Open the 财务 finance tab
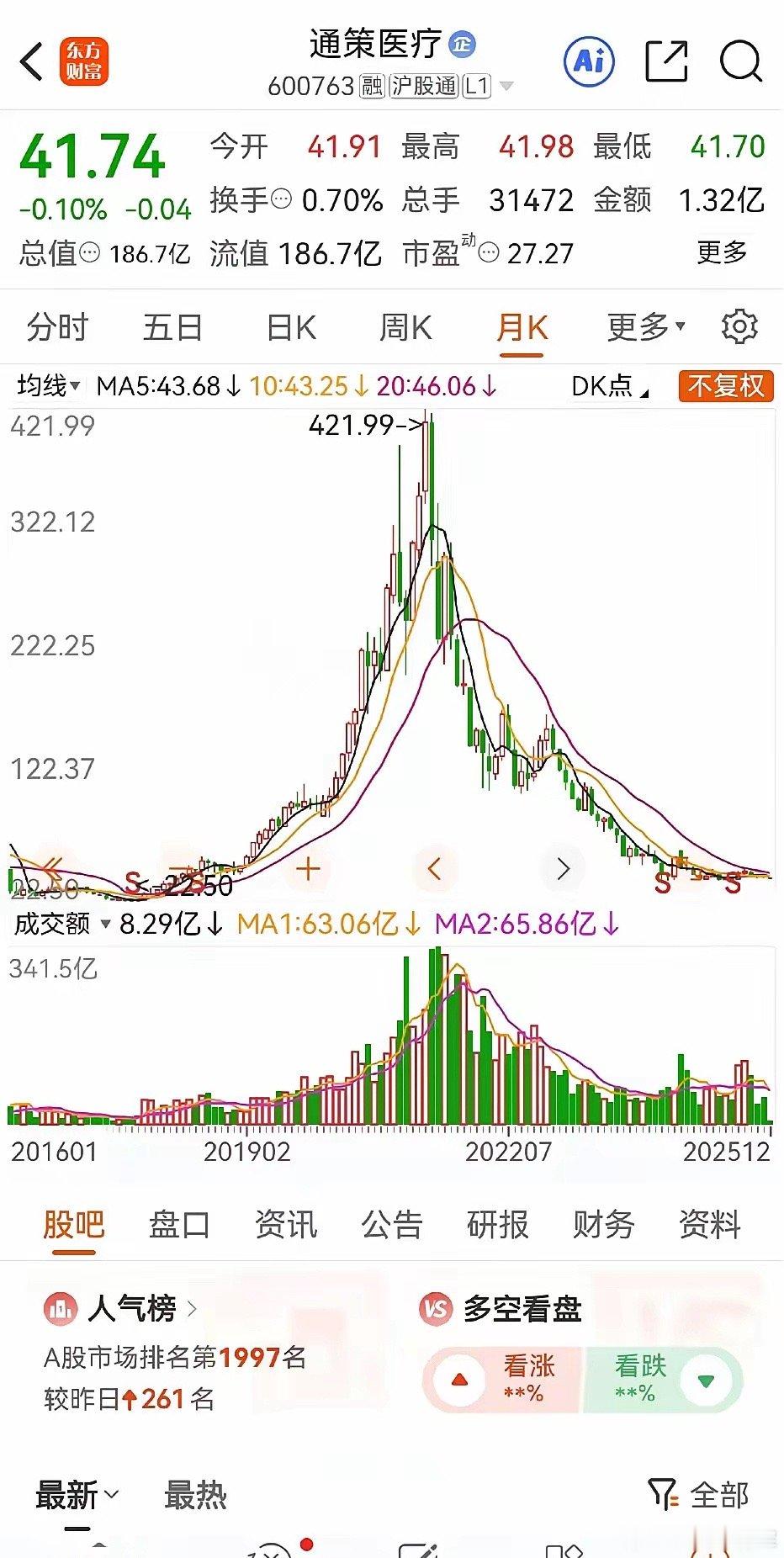The height and width of the screenshot is (1558, 784). pos(602,1227)
